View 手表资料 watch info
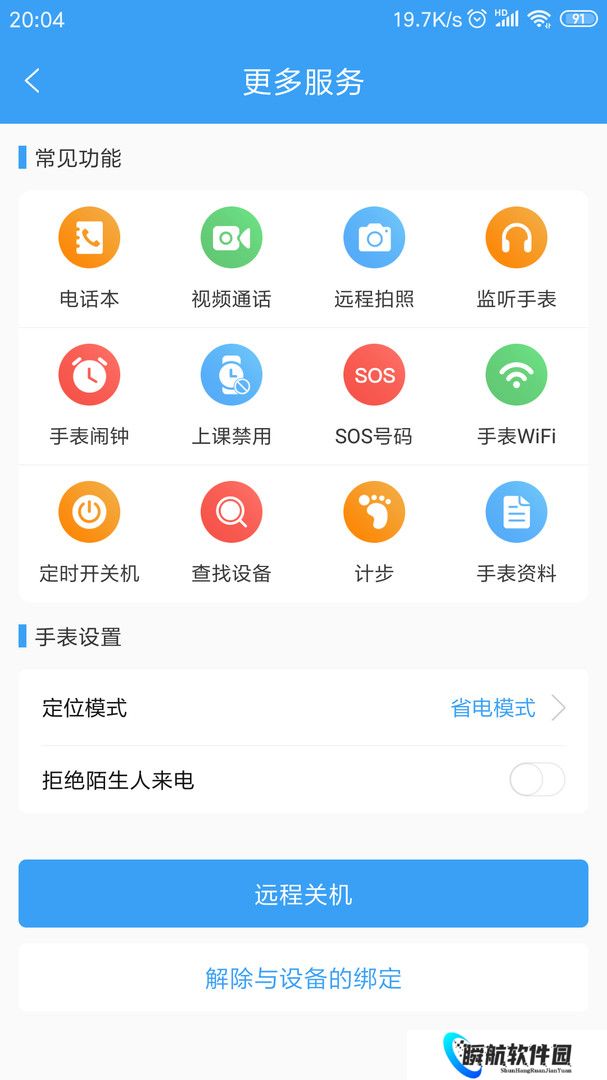The width and height of the screenshot is (607, 1080). [516, 530]
